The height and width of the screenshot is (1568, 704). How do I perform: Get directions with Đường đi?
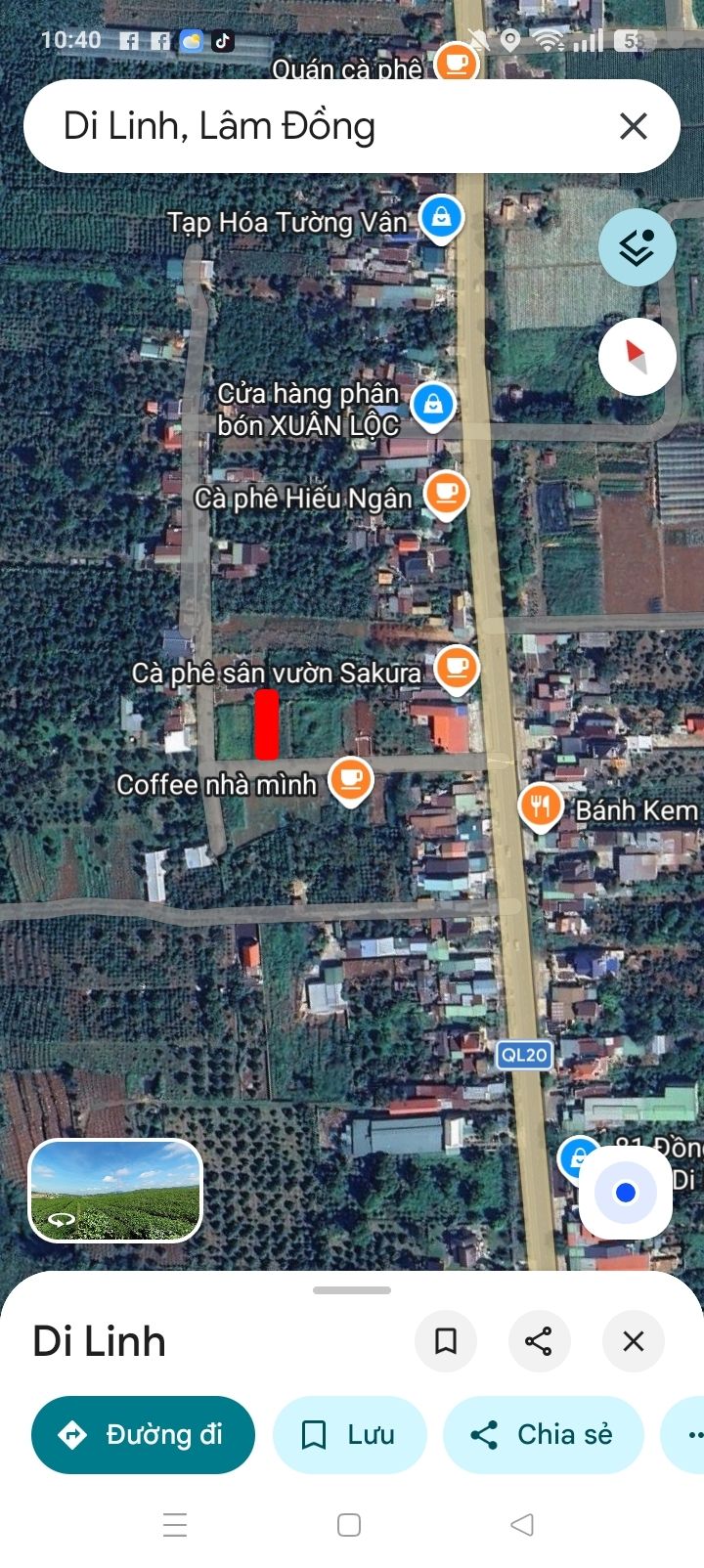[143, 1434]
